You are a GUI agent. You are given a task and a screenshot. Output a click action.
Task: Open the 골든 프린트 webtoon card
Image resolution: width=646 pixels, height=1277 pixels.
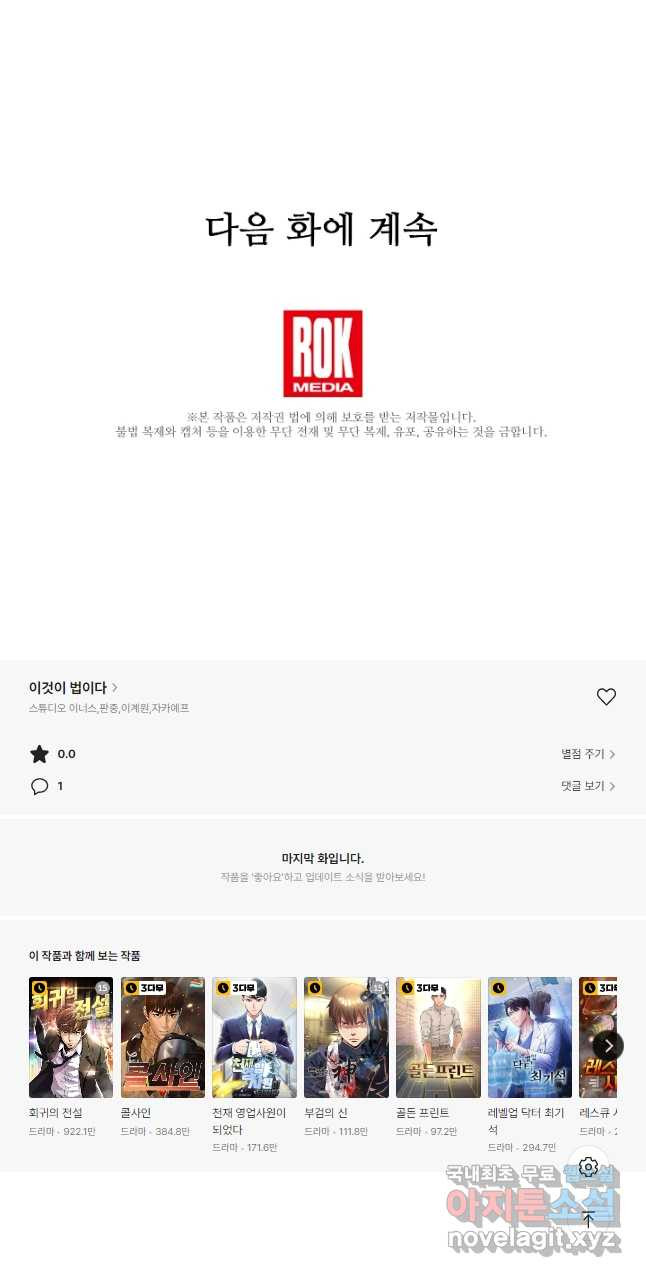click(x=438, y=1037)
